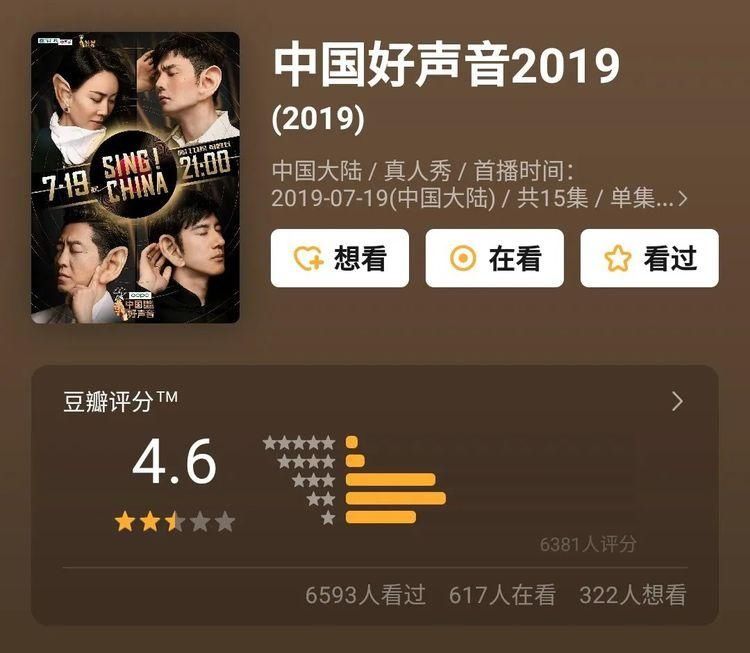
Task: Open the 豆瓣评分 rating details arrow
Action: pyautogui.click(x=678, y=401)
